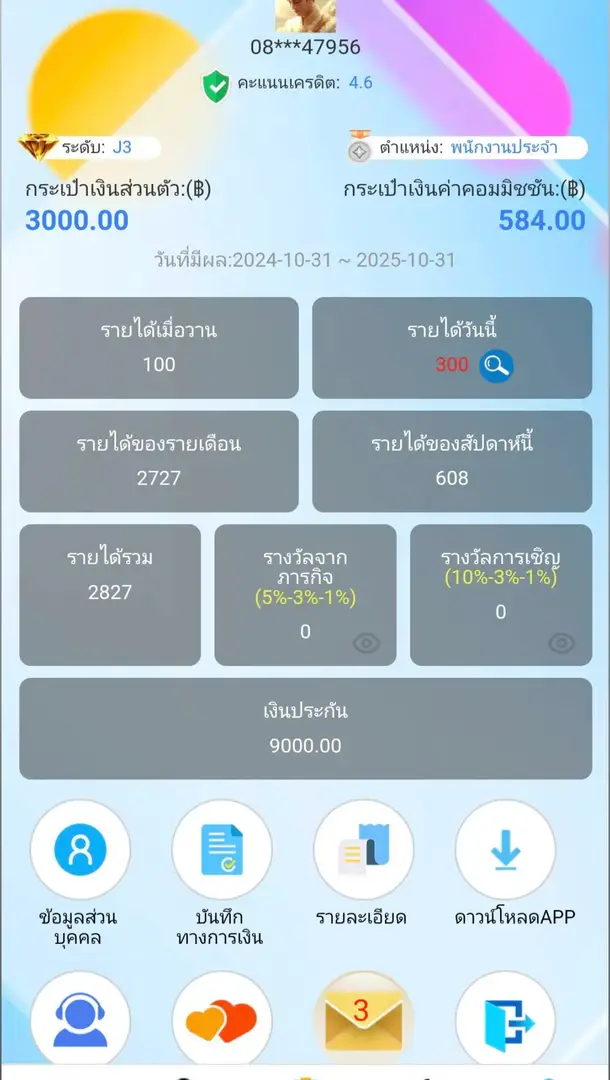This screenshot has width=610, height=1080.
Task: Tap the double hearts icon
Action: [x=222, y=1021]
